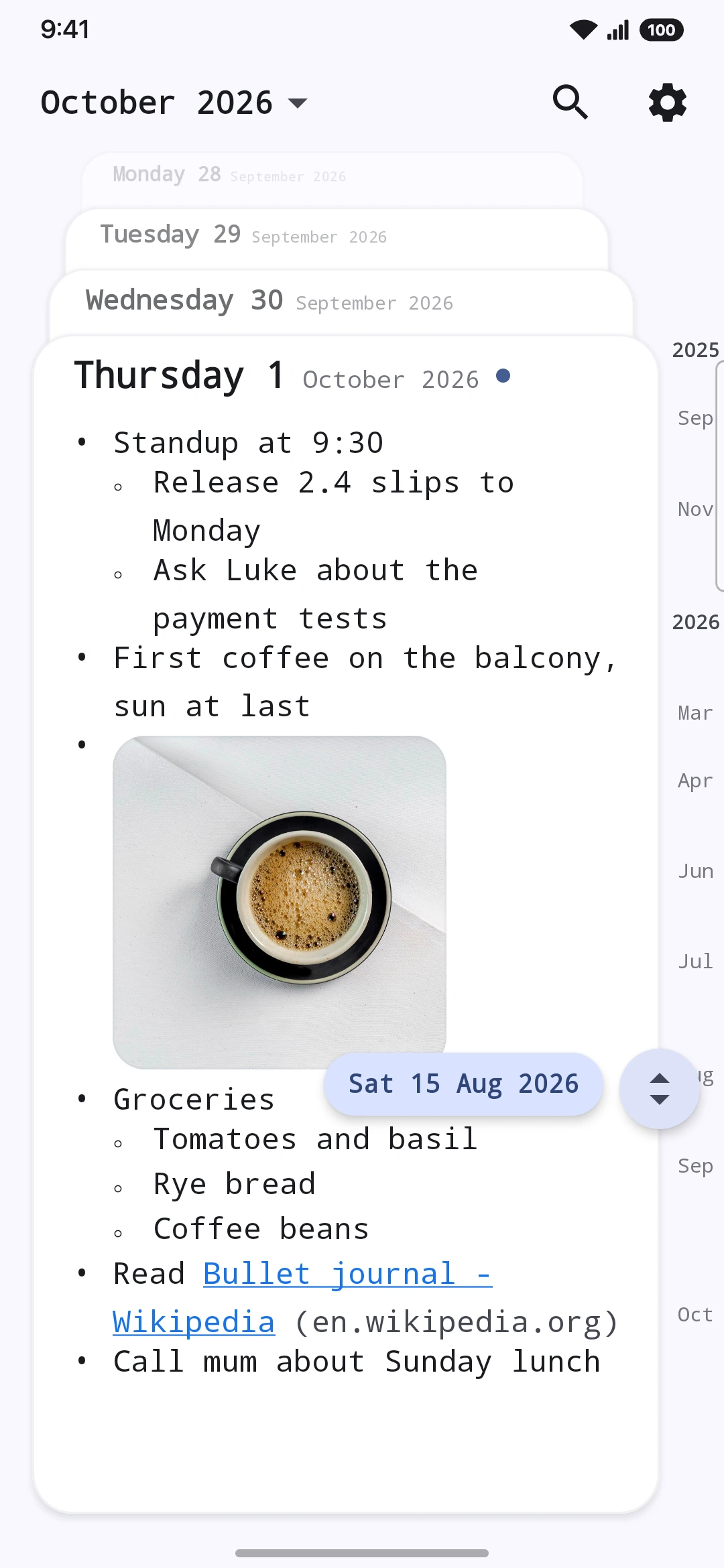Image resolution: width=724 pixels, height=1568 pixels.
Task: Jump to Oct 2026 on the timeline
Action: 695,1315
